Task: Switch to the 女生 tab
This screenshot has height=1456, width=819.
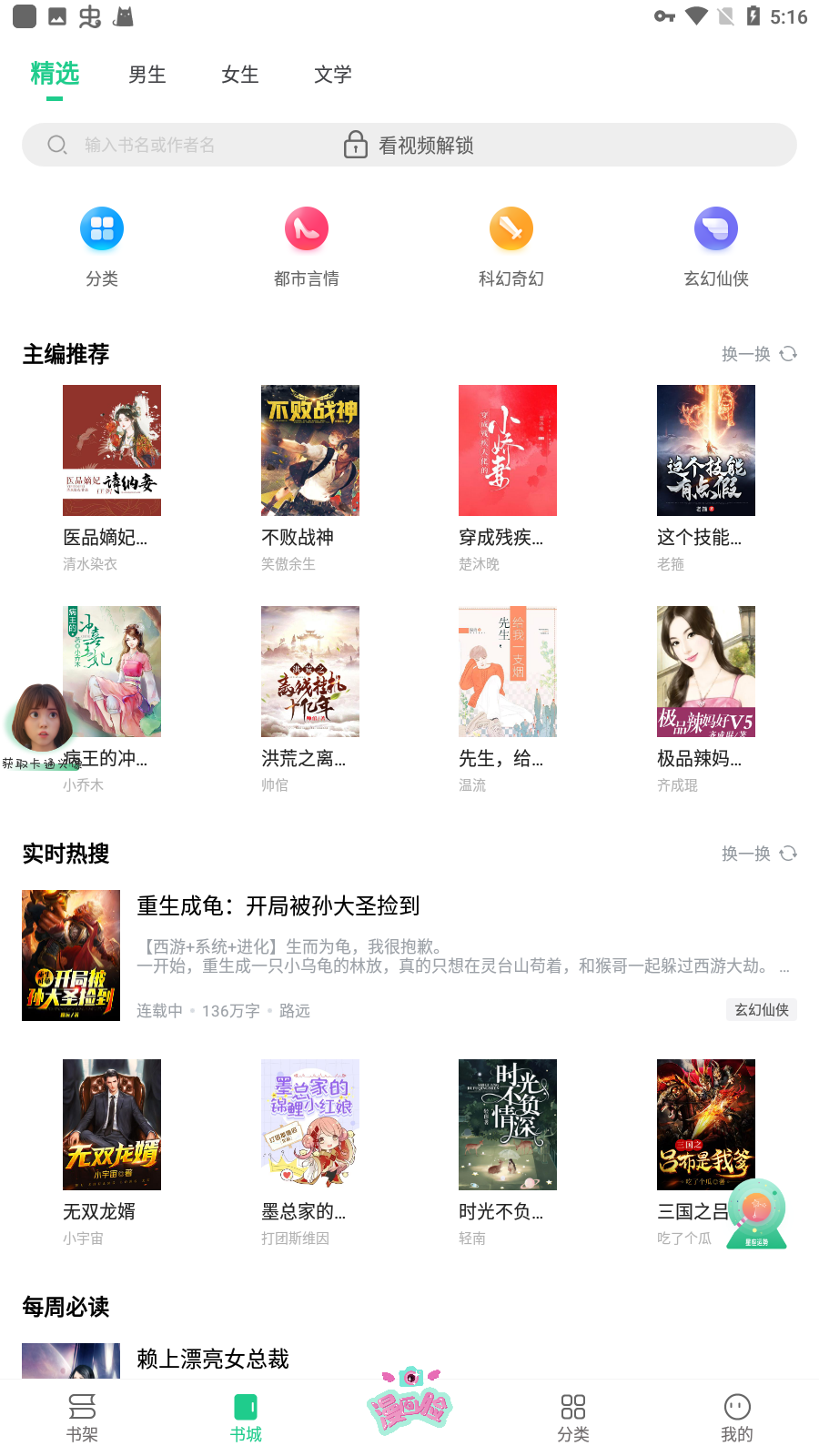Action: point(240,75)
